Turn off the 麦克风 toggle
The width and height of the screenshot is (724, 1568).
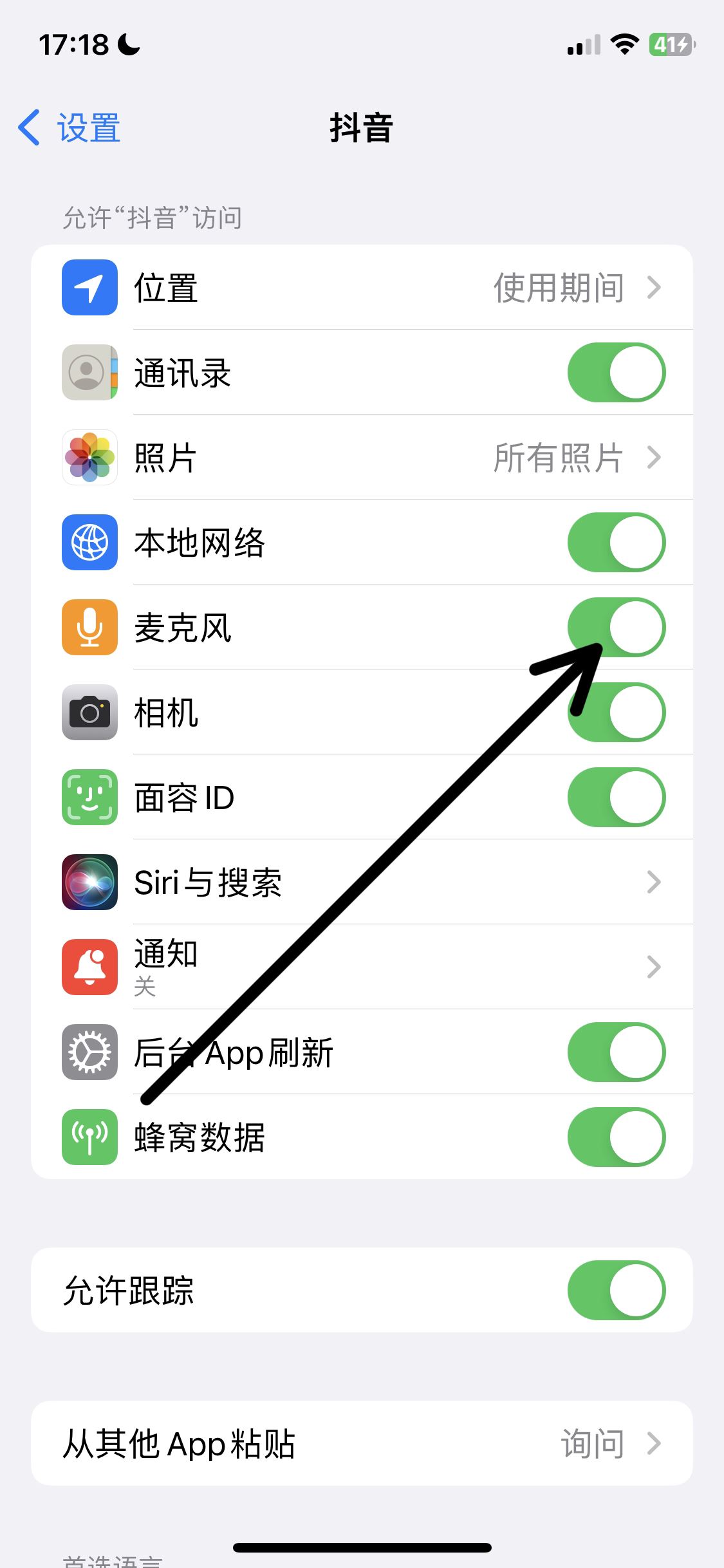616,628
